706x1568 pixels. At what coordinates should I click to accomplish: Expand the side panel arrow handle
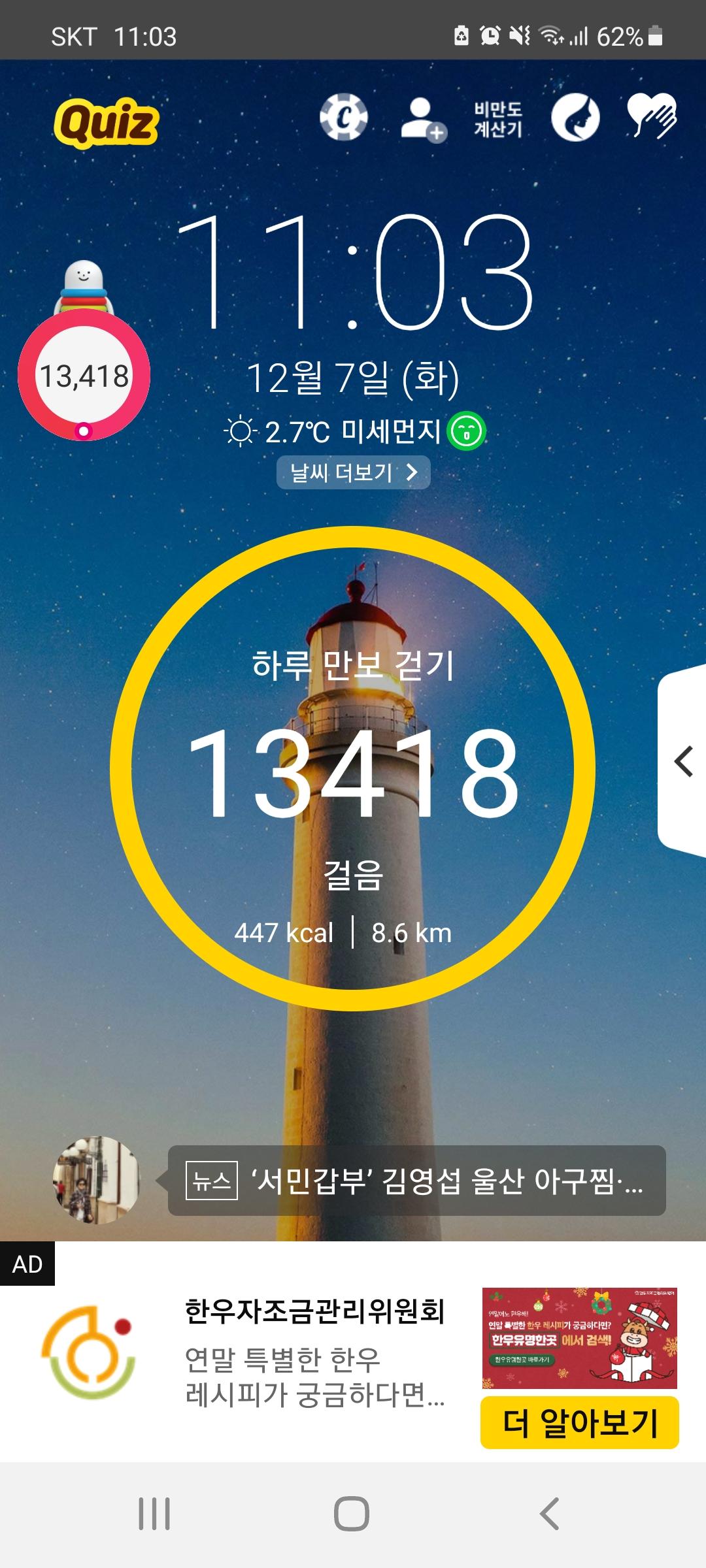pyautogui.click(x=683, y=762)
